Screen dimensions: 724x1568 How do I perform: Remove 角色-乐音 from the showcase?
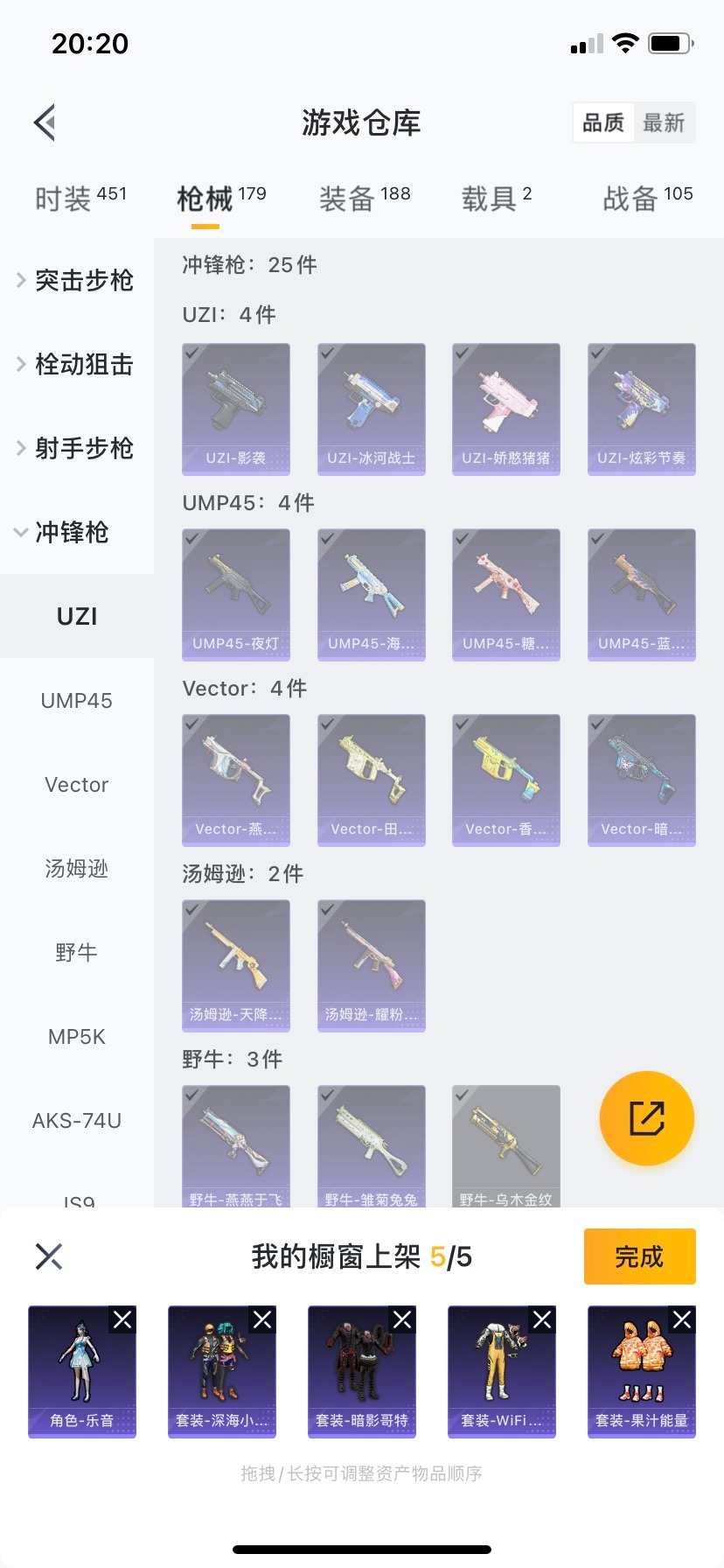coord(122,1319)
